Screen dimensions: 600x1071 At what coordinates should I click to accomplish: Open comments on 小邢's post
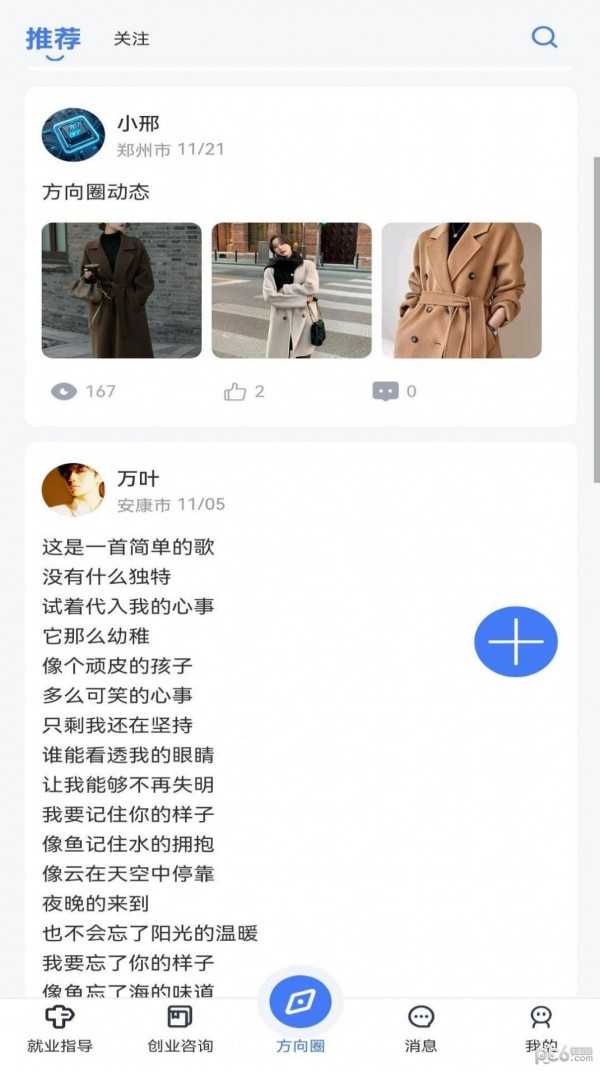click(393, 392)
